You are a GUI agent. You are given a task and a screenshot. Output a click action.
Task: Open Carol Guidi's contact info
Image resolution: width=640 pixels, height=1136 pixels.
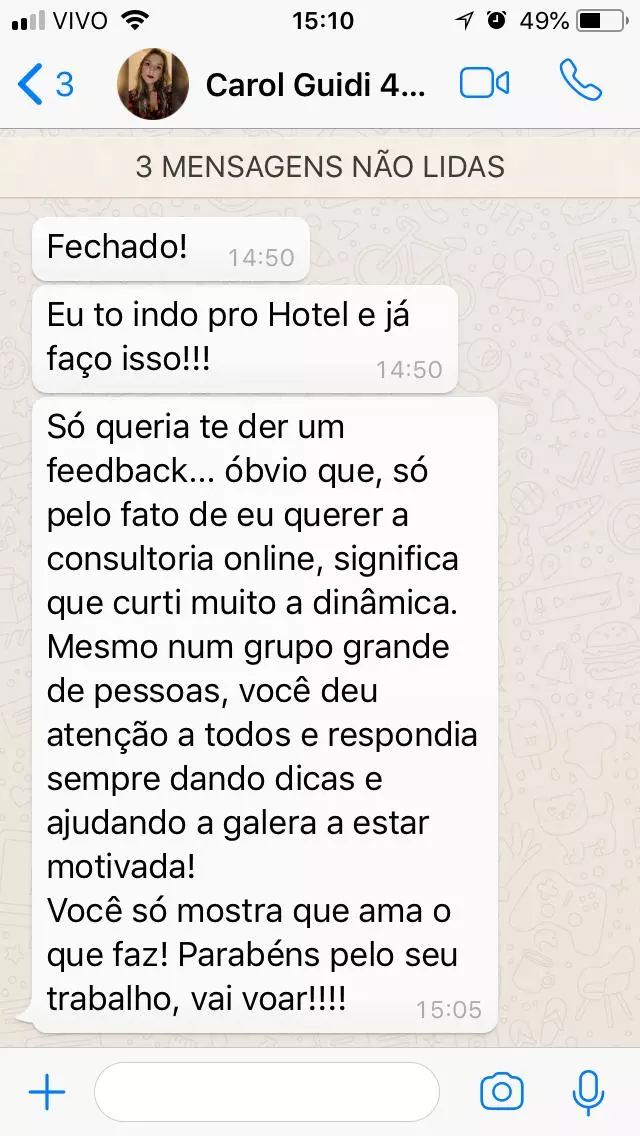point(316,85)
